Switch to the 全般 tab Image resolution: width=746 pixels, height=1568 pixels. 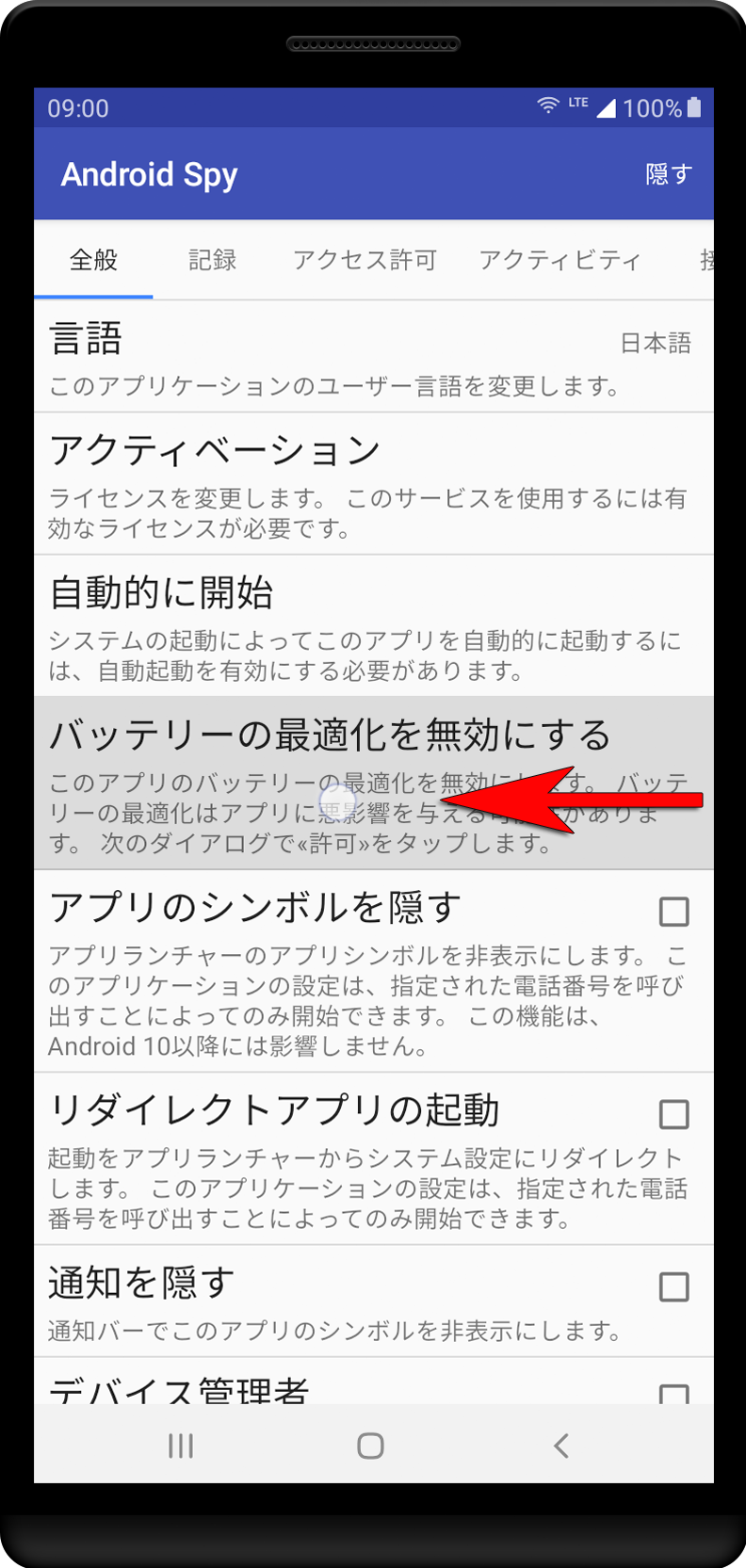[93, 260]
